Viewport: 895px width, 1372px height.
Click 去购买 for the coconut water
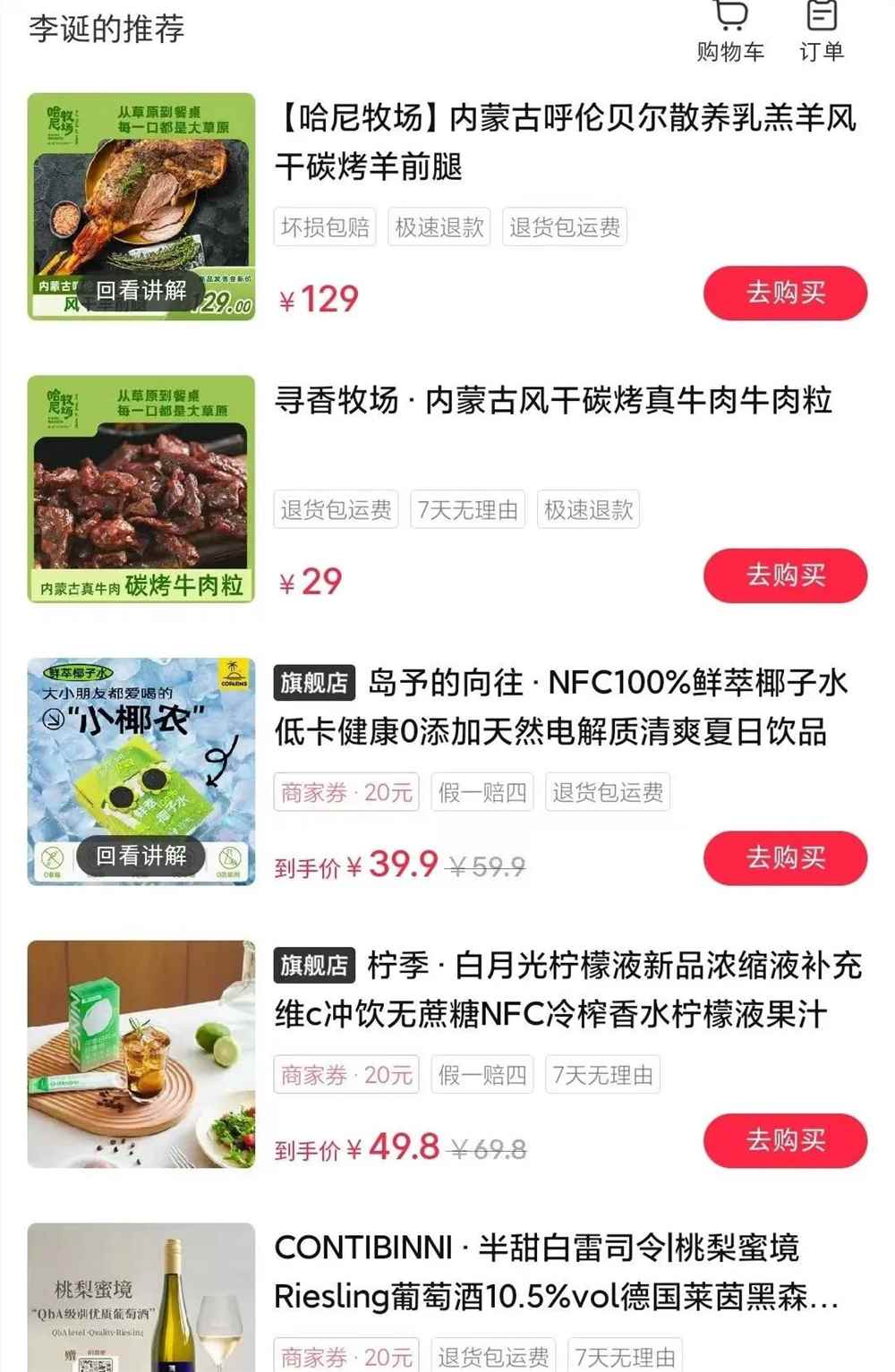tap(785, 858)
